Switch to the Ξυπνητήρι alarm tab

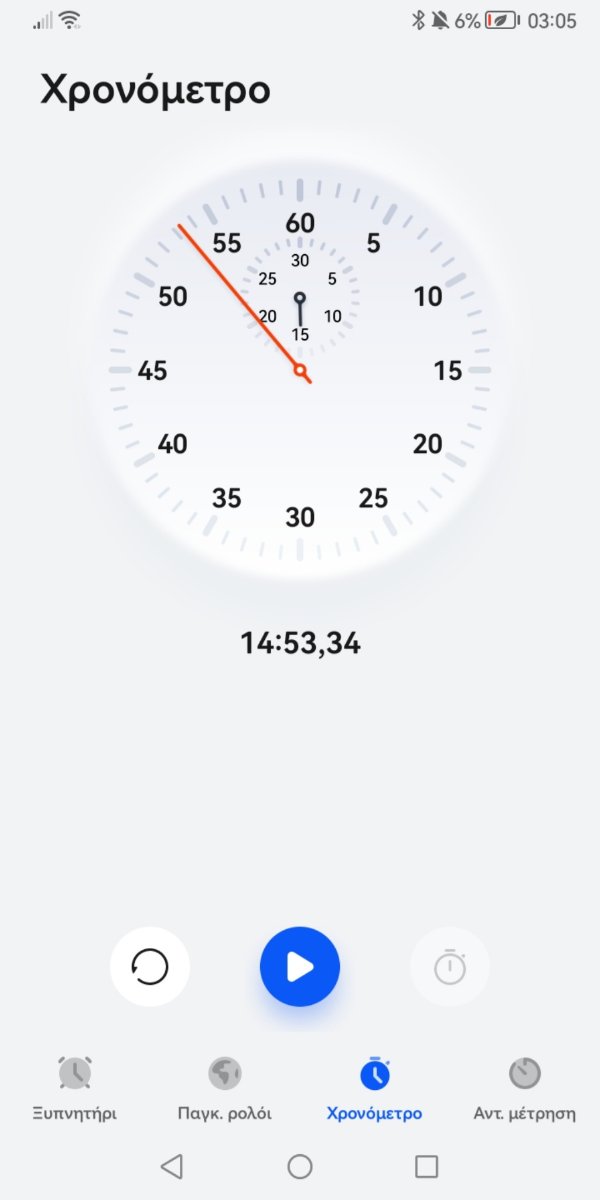[75, 1089]
